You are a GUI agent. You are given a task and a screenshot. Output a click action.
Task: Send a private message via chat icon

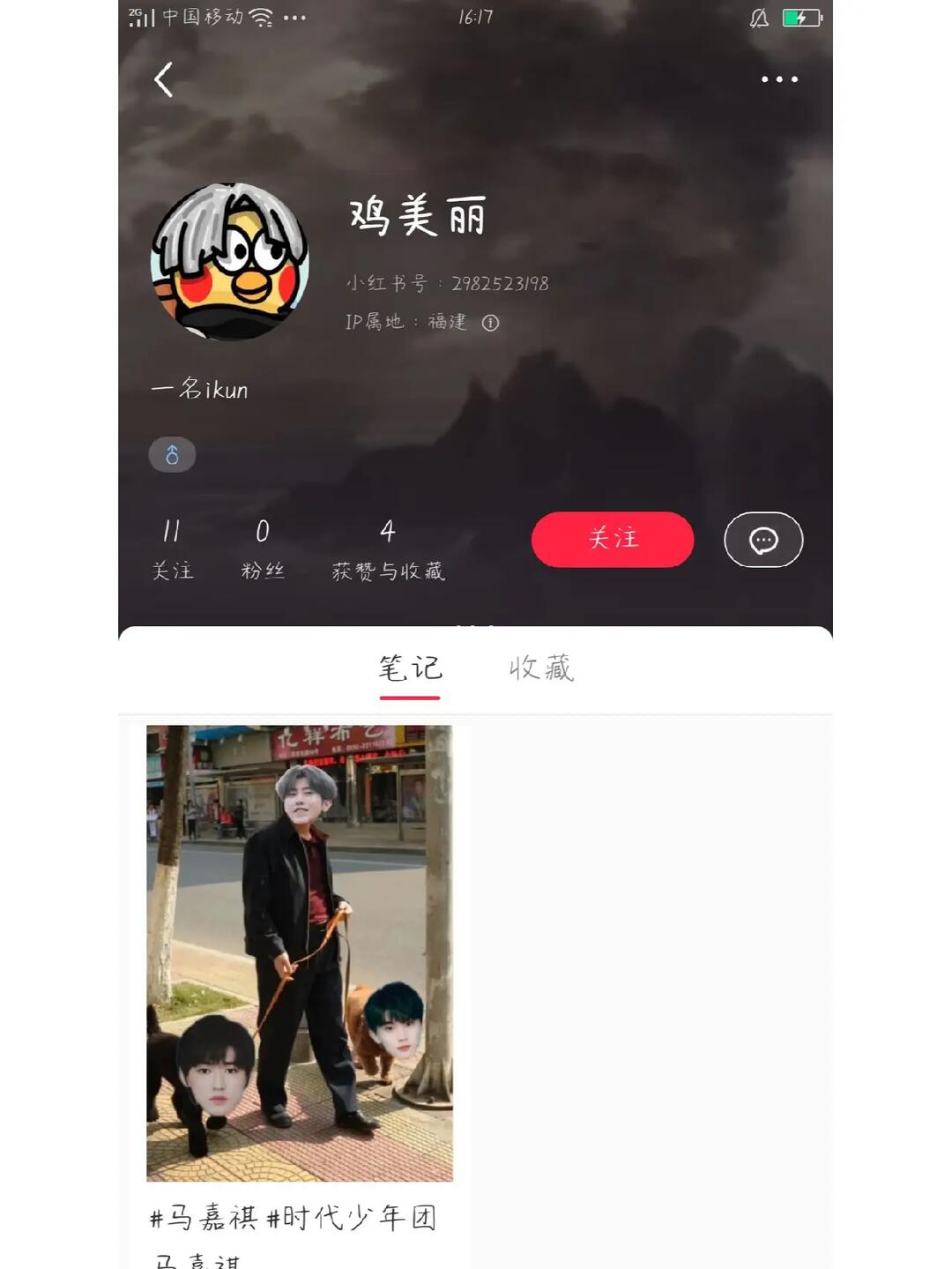point(763,540)
